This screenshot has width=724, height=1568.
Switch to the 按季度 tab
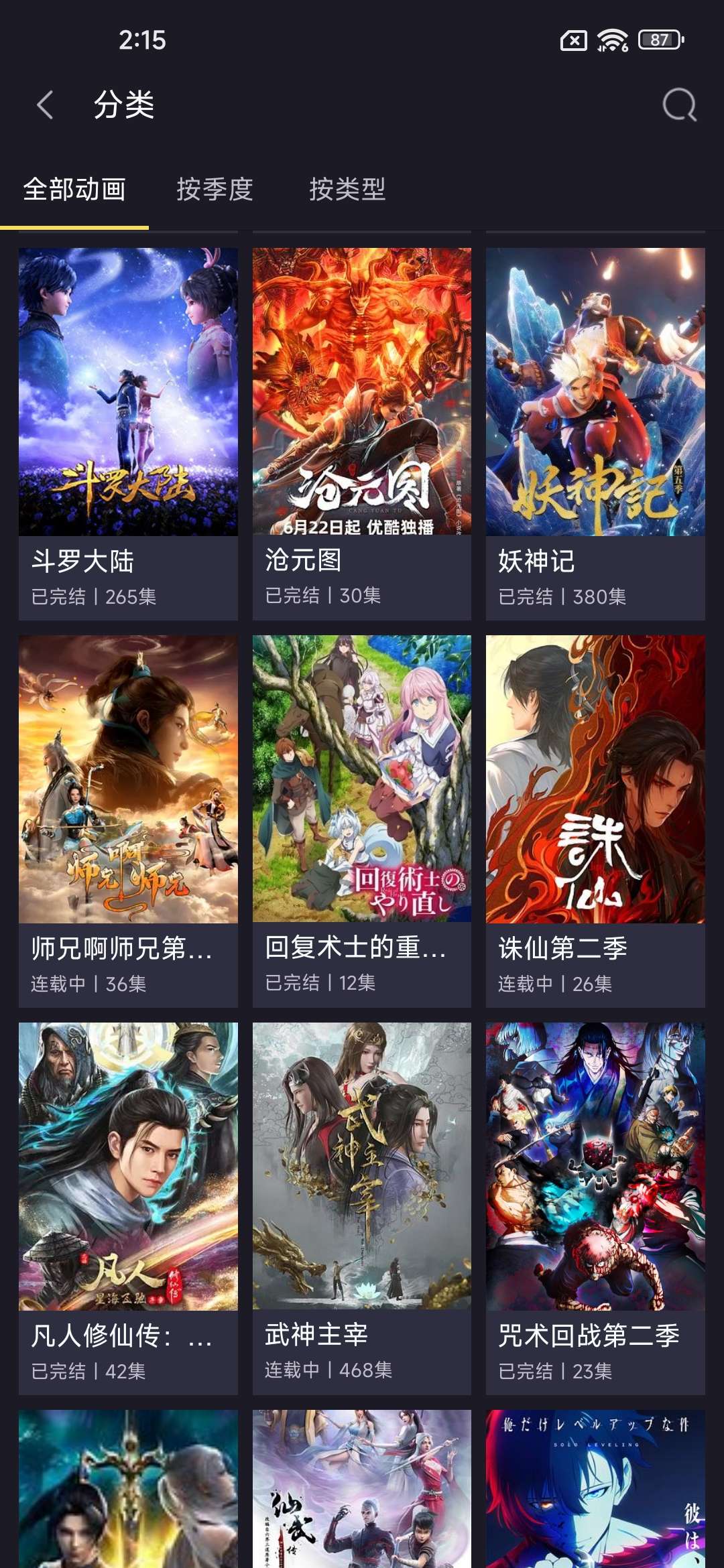click(x=215, y=190)
